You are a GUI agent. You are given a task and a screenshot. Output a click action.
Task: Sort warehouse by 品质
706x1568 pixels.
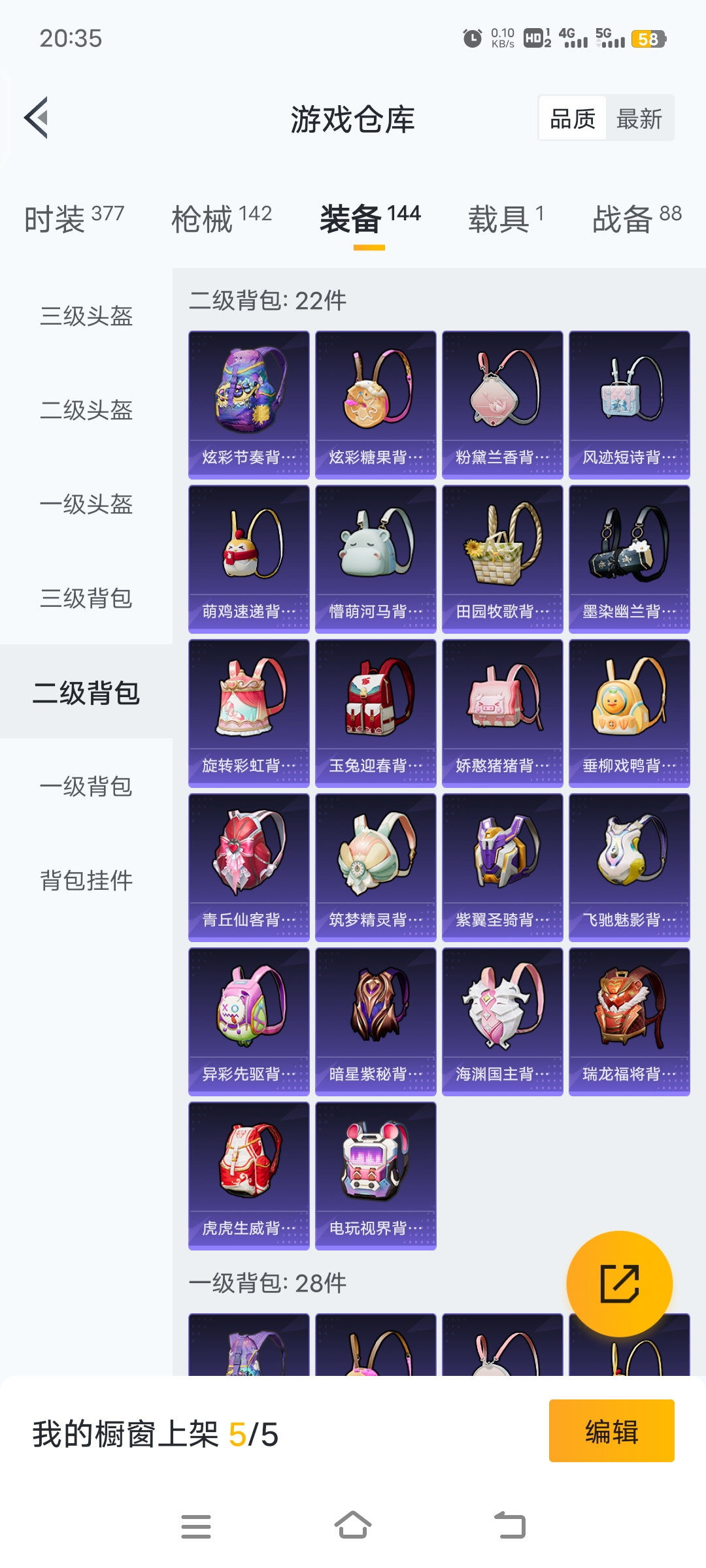[573, 119]
